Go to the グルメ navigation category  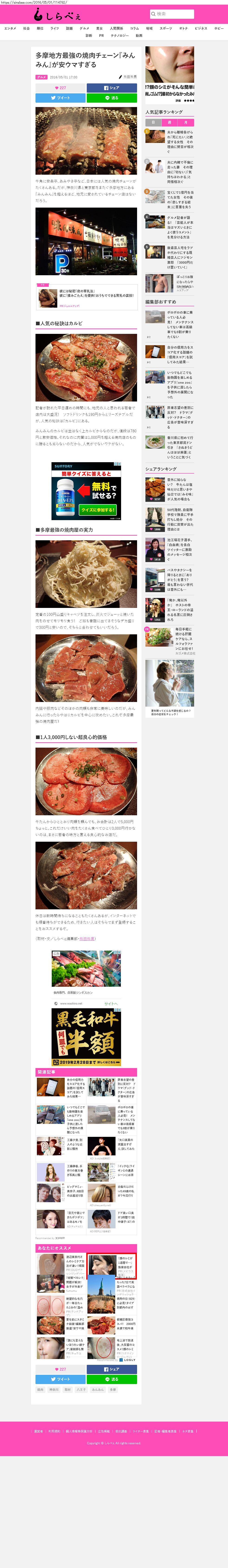pyautogui.click(x=84, y=28)
